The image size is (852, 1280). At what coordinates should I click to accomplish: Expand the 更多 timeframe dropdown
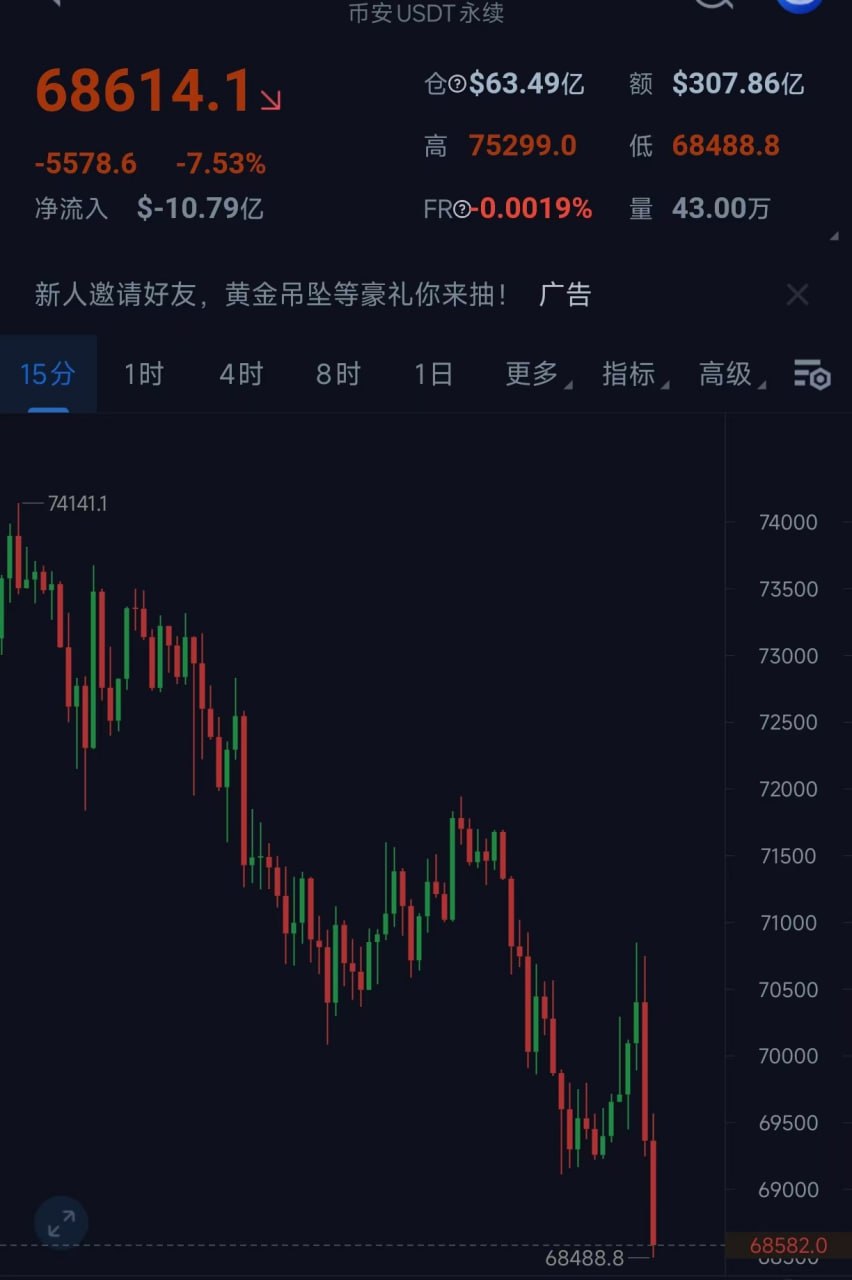(535, 374)
